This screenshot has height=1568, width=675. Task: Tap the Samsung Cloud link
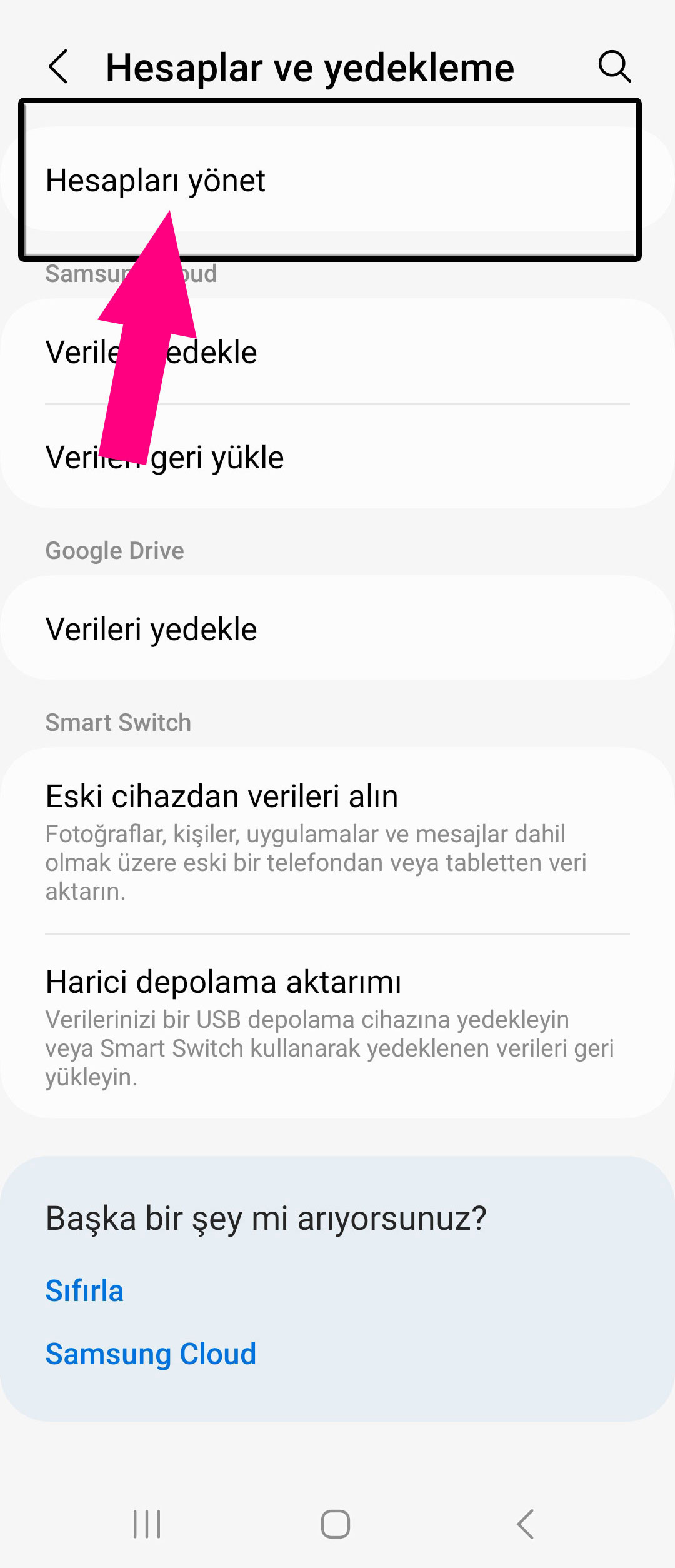[151, 1354]
